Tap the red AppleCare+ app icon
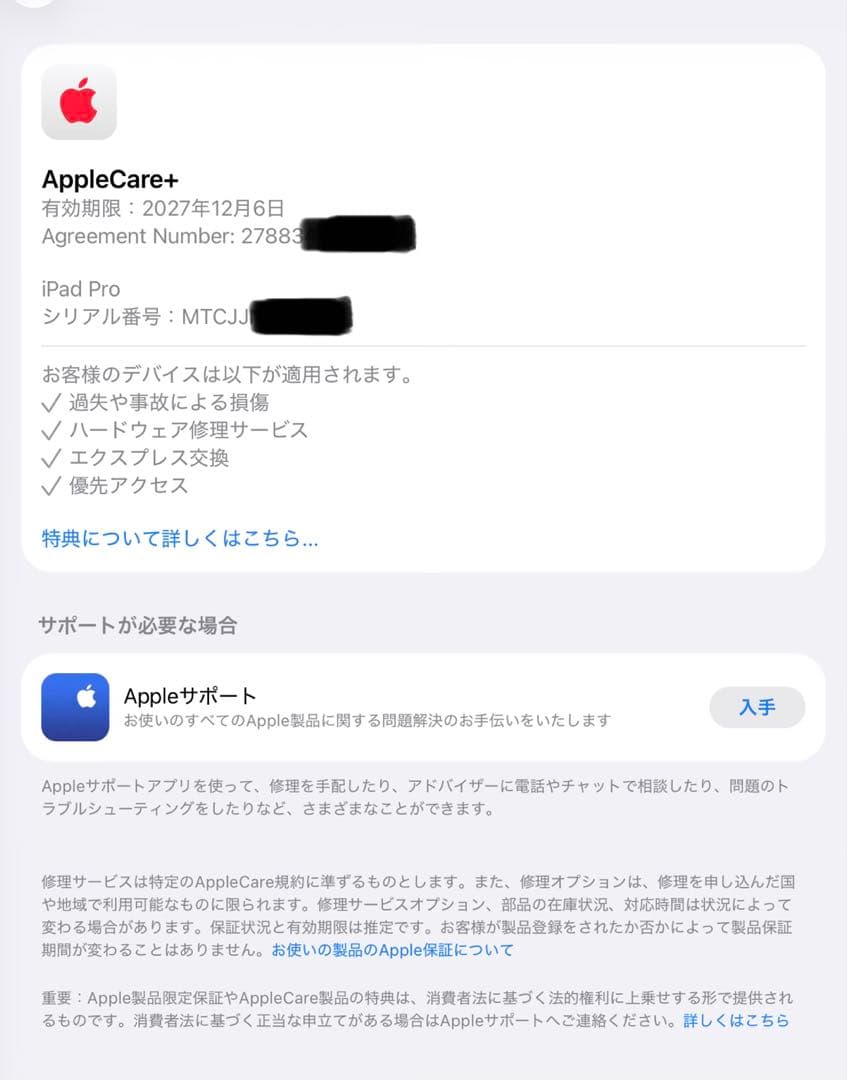This screenshot has width=847, height=1080. click(x=79, y=102)
